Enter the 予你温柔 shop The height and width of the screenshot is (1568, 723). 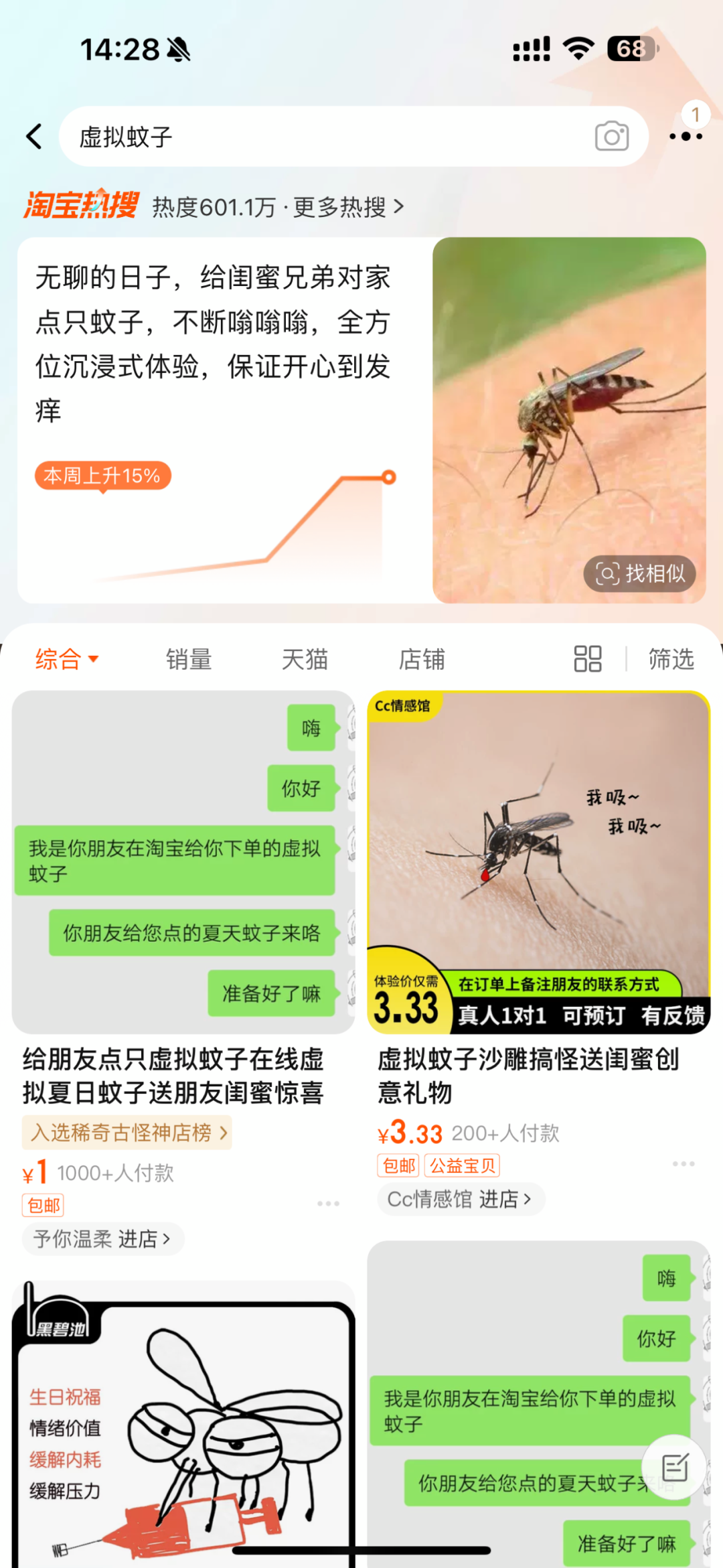[102, 1238]
